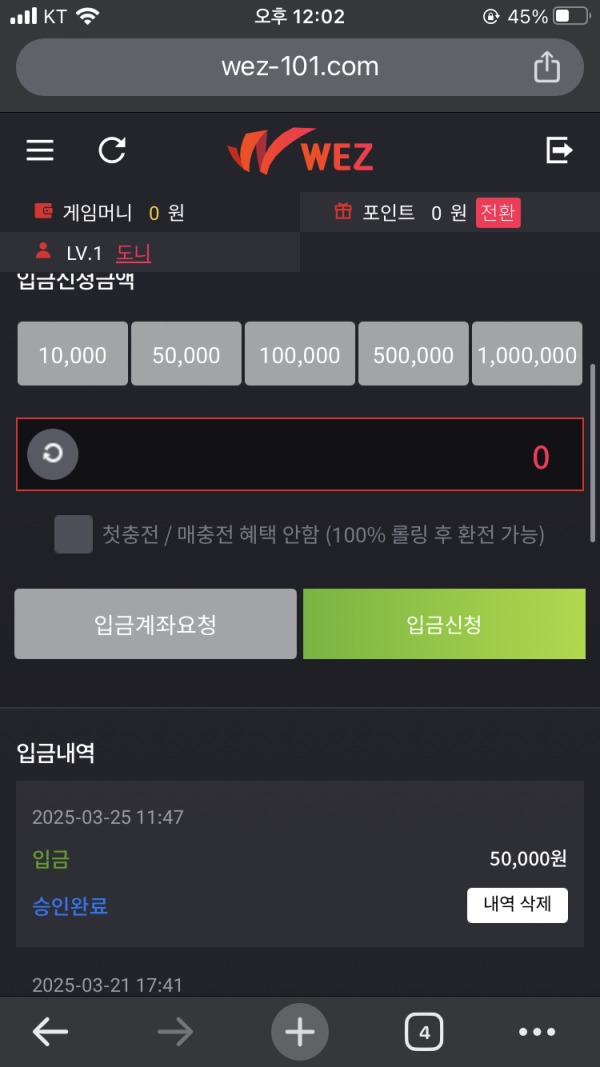Tap the 전환 point convert button
Screen dimensions: 600x1067
(x=498, y=212)
